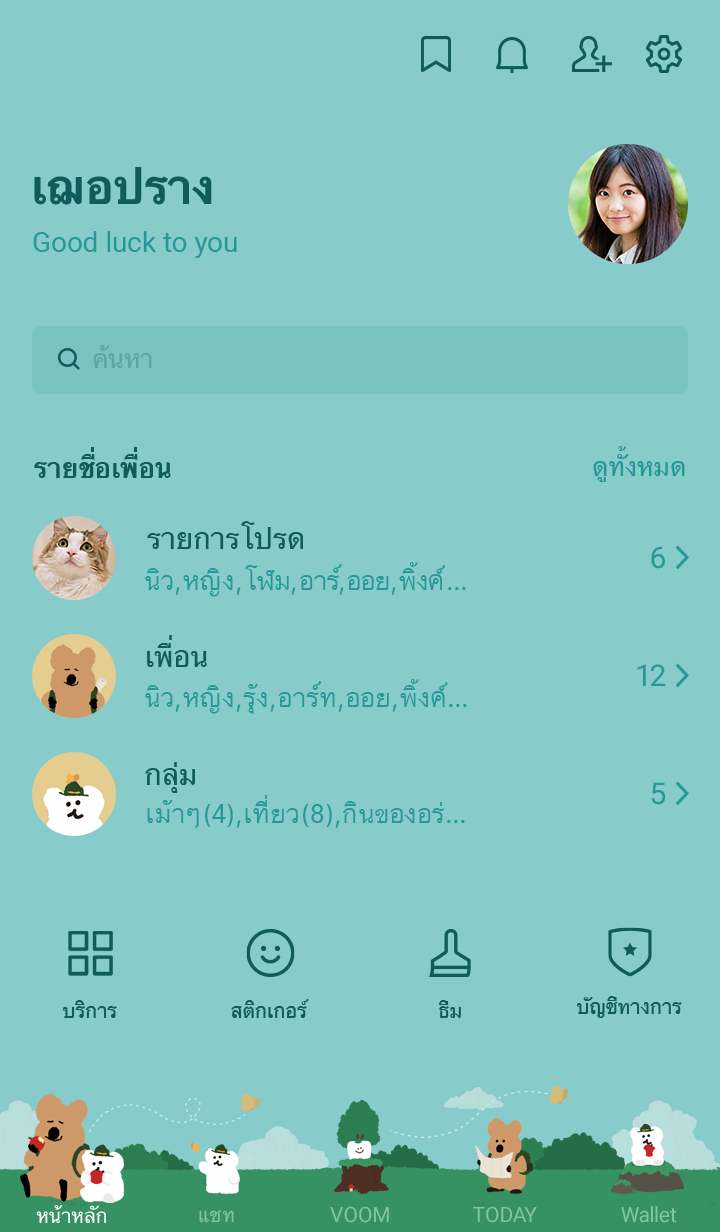This screenshot has width=720, height=1232.
Task: Open the notifications bell
Action: (512, 55)
